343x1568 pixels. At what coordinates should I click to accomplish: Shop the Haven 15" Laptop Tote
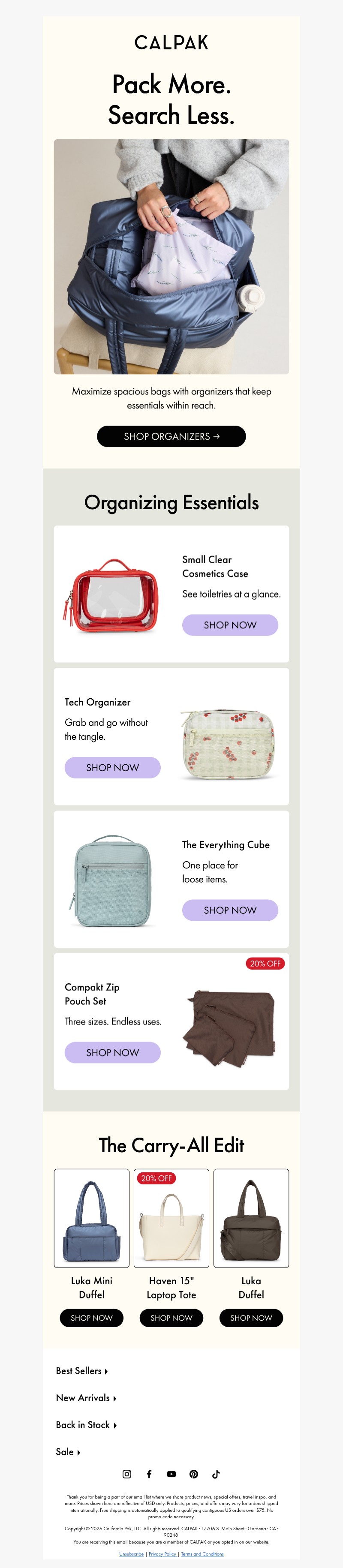coord(171,1317)
